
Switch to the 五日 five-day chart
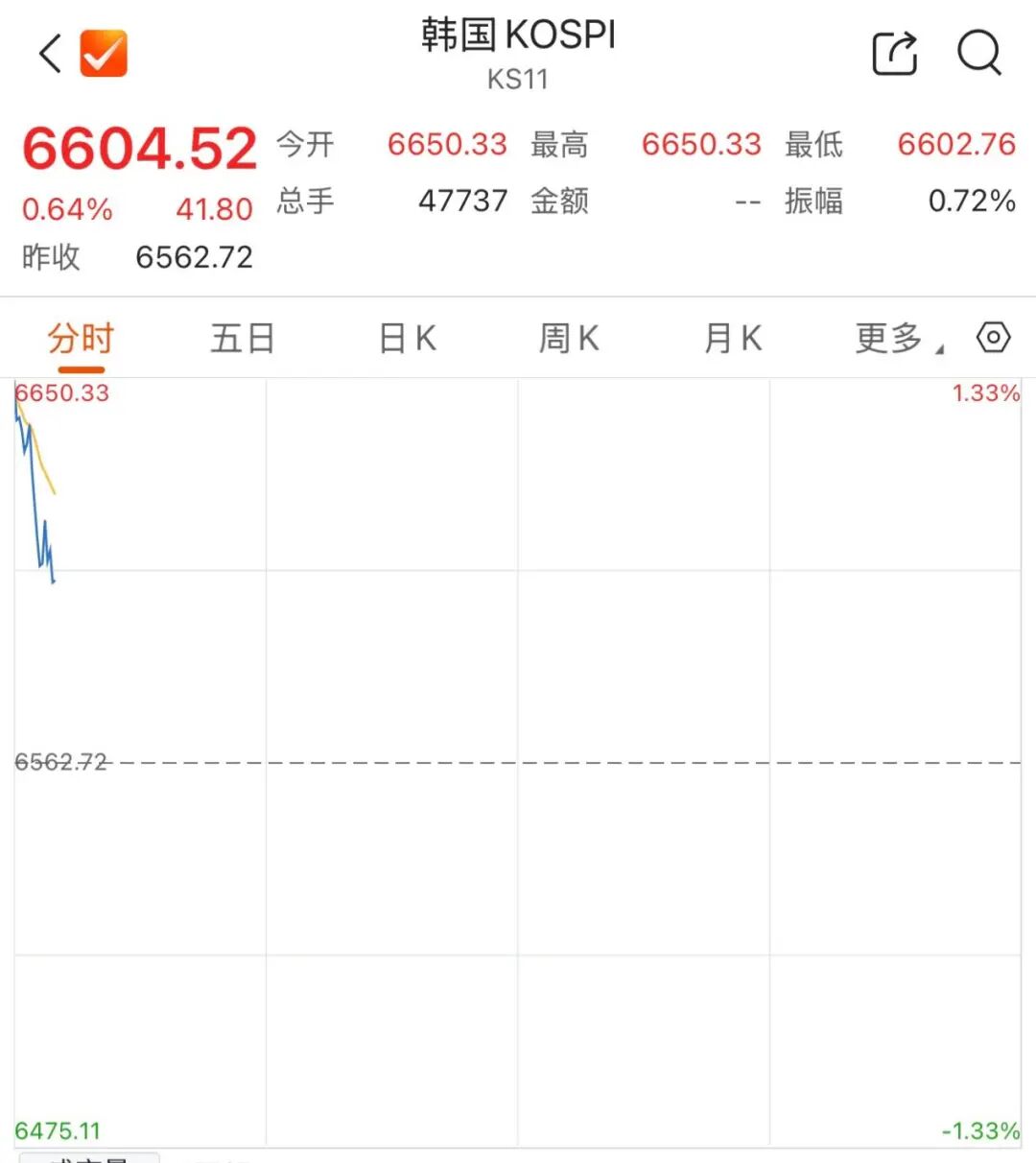point(243,339)
